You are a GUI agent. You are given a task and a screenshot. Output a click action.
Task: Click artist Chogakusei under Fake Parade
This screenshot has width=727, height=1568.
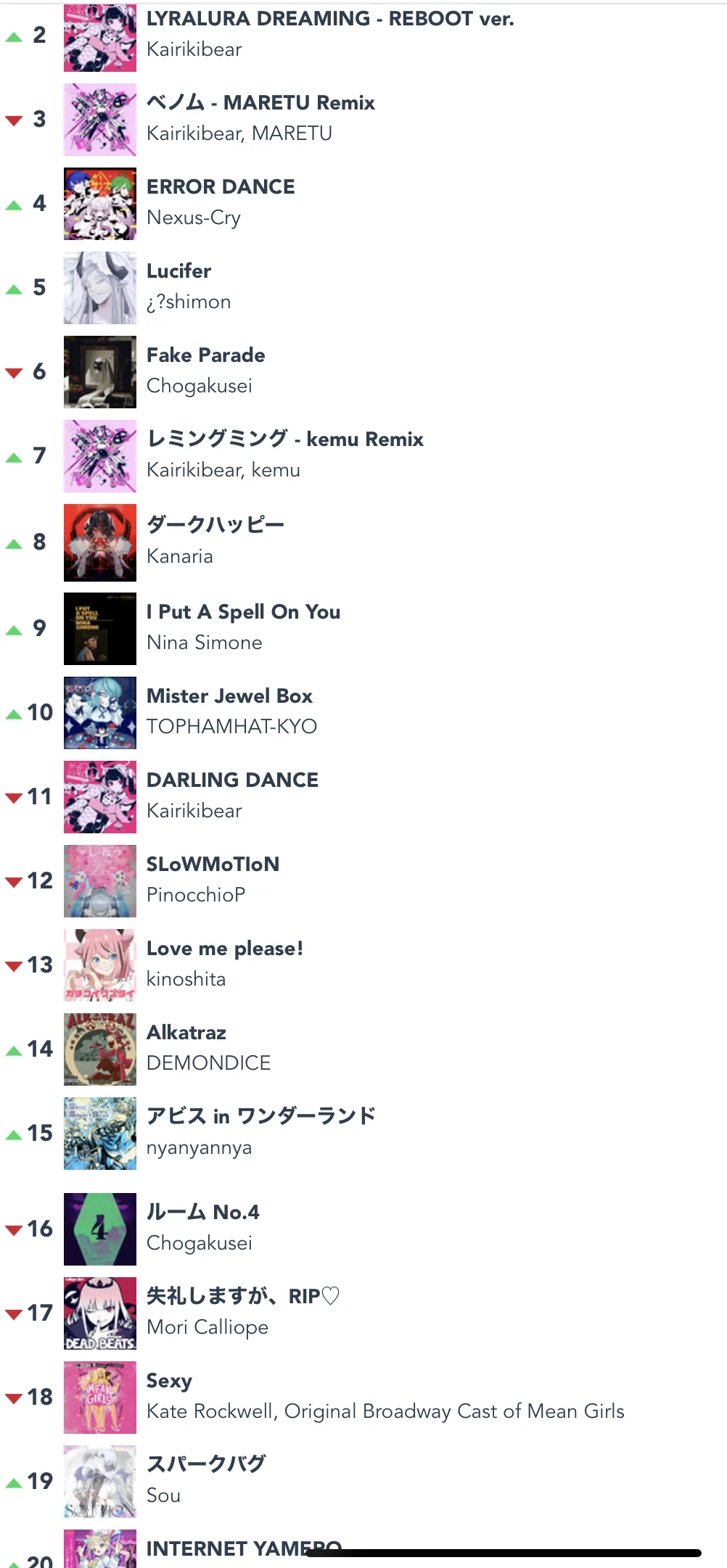click(x=199, y=386)
